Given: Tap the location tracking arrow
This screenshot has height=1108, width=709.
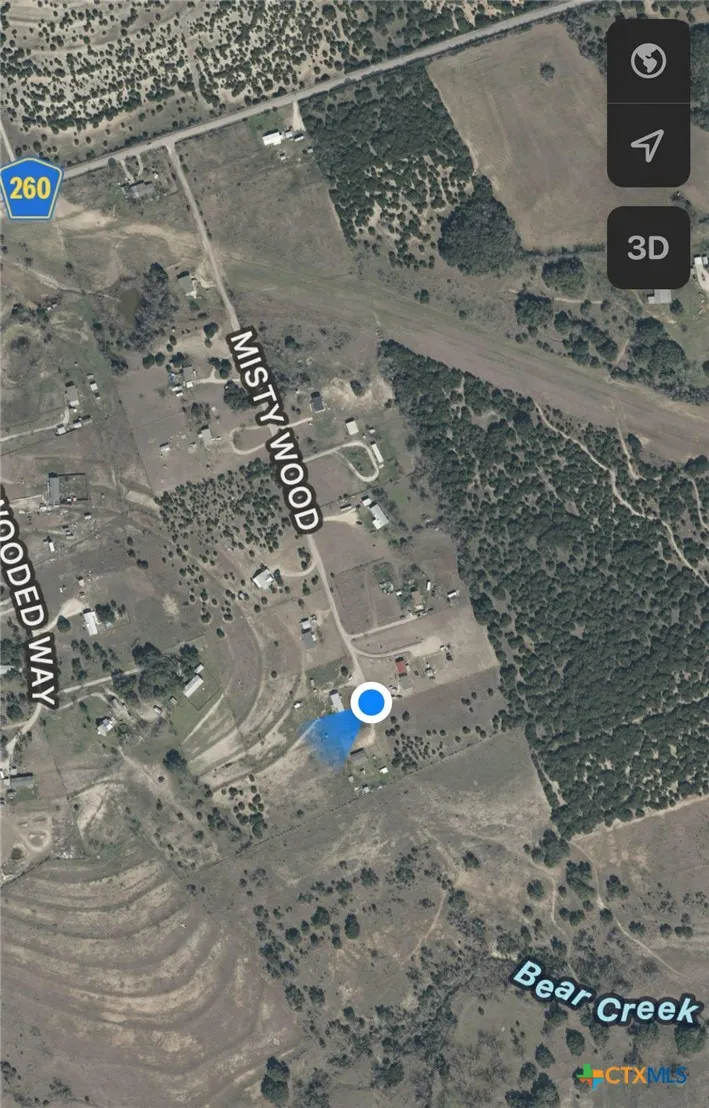Looking at the screenshot, I should click(x=648, y=146).
